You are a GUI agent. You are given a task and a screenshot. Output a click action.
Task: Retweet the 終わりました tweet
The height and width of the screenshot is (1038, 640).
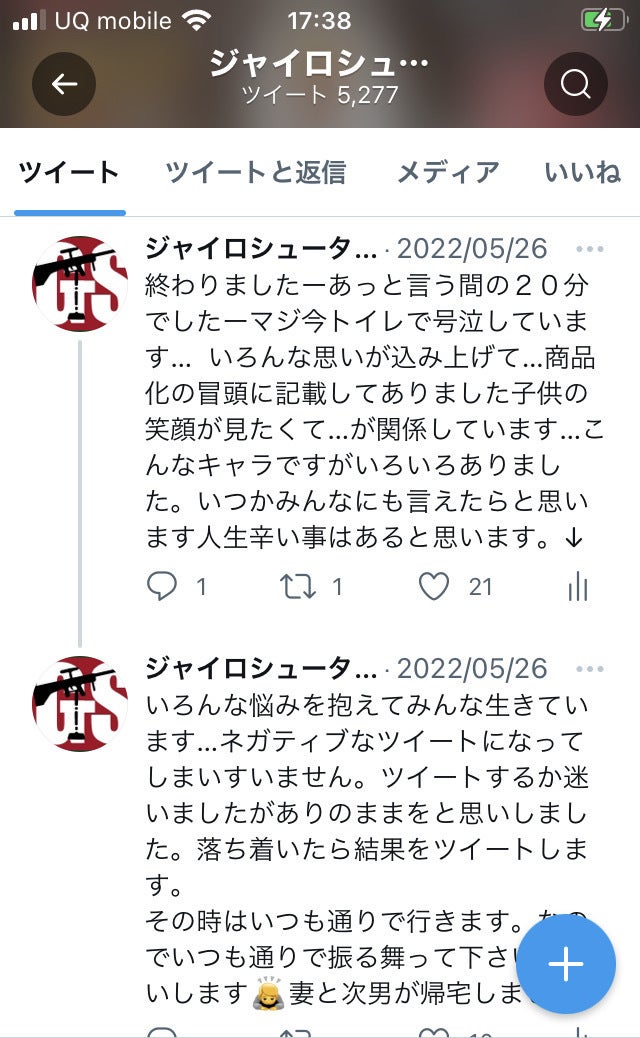point(298,587)
